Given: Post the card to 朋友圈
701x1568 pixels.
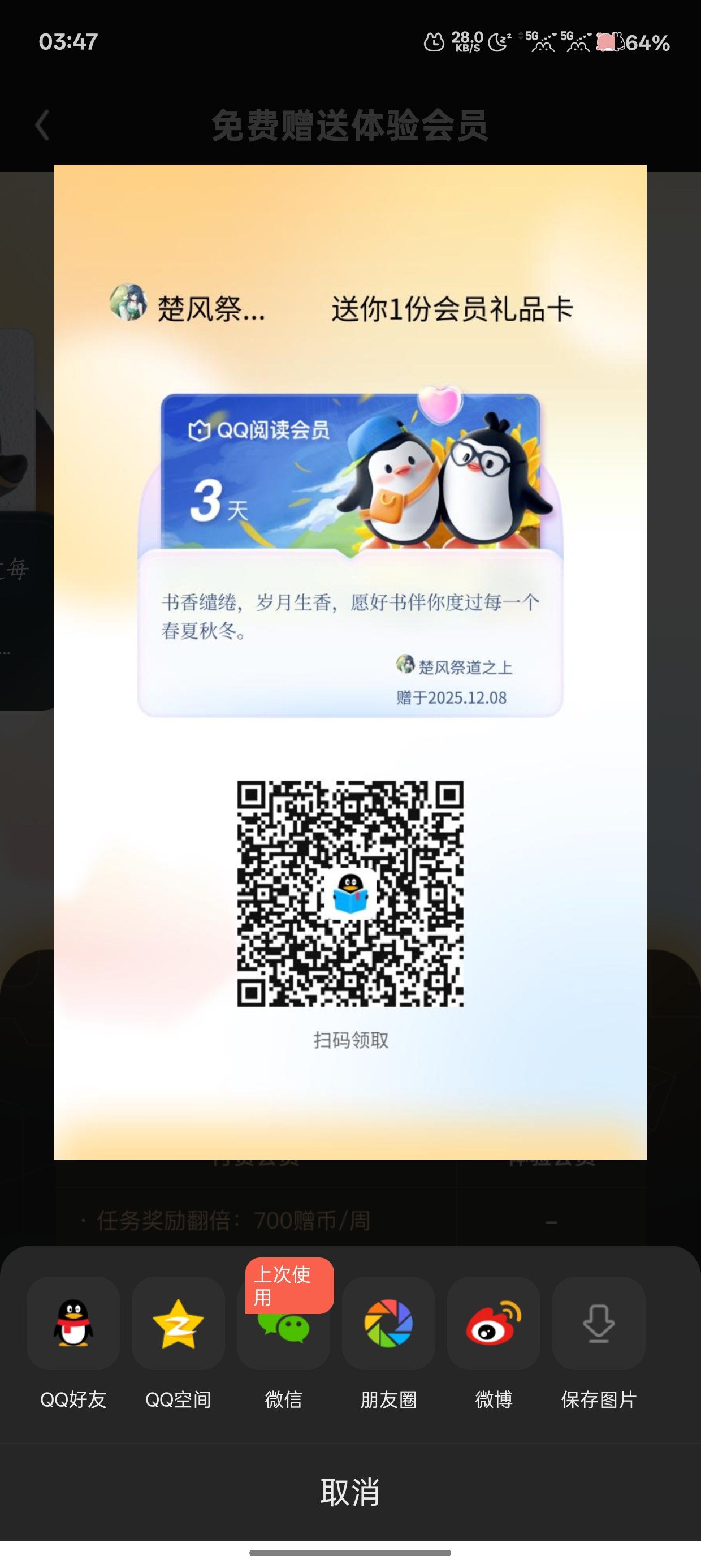Looking at the screenshot, I should pyautogui.click(x=388, y=1323).
